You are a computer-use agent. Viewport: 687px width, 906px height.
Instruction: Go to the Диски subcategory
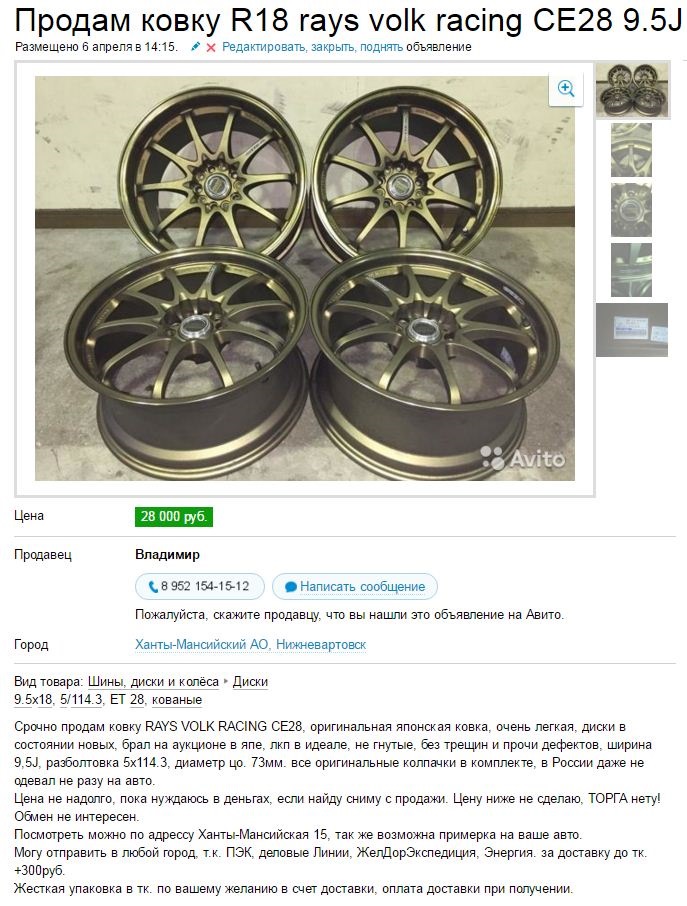pos(250,682)
